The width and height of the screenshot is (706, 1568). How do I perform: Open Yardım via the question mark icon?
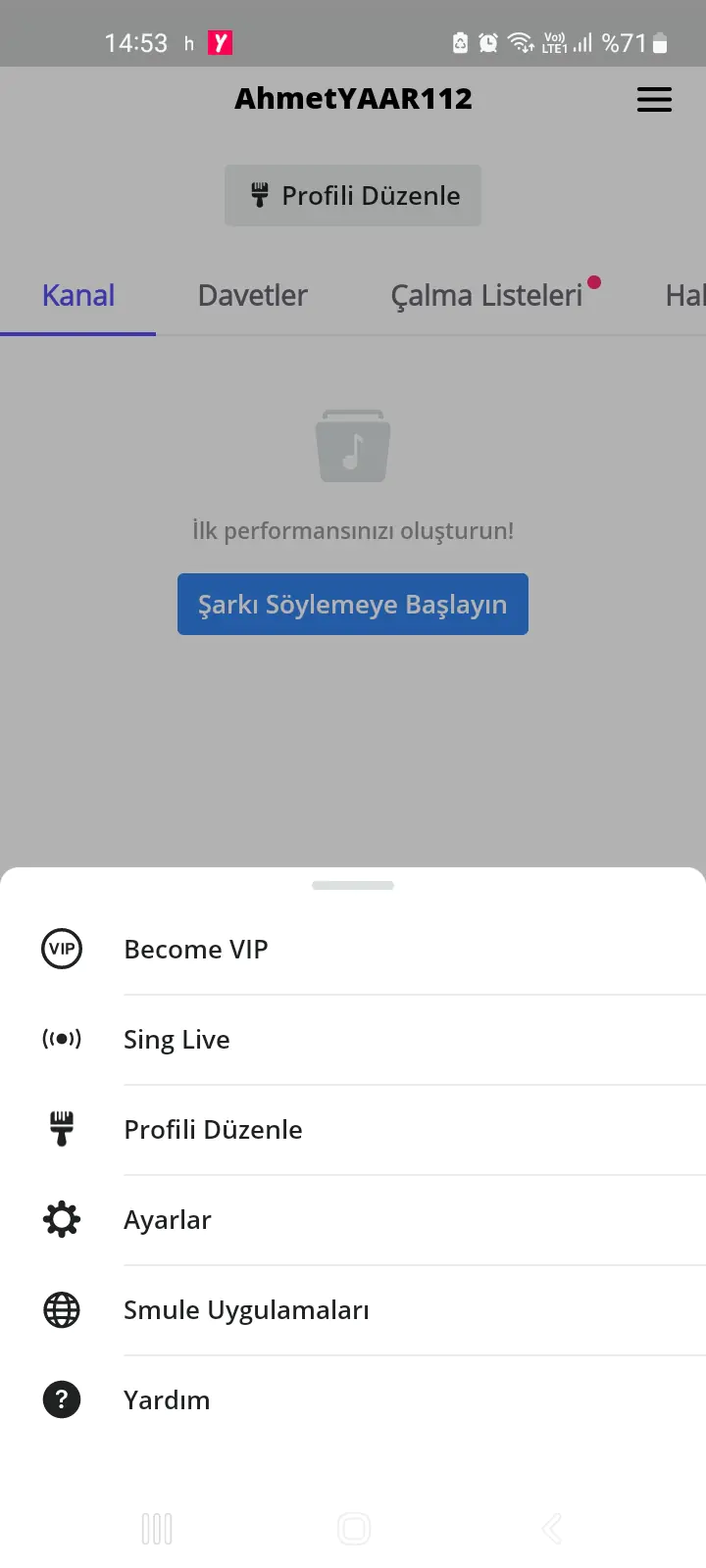tap(62, 1399)
